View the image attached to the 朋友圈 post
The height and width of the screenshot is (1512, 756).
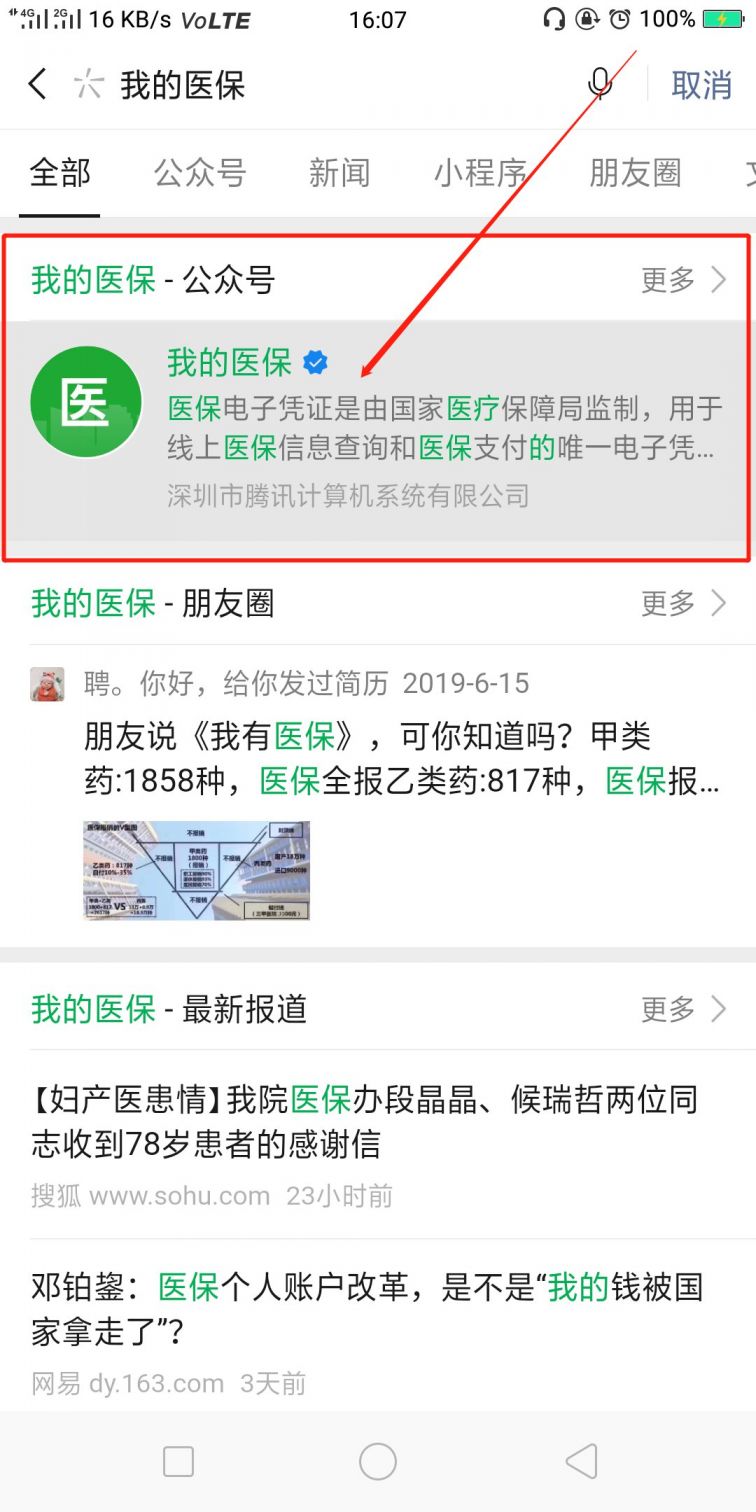[x=196, y=871]
